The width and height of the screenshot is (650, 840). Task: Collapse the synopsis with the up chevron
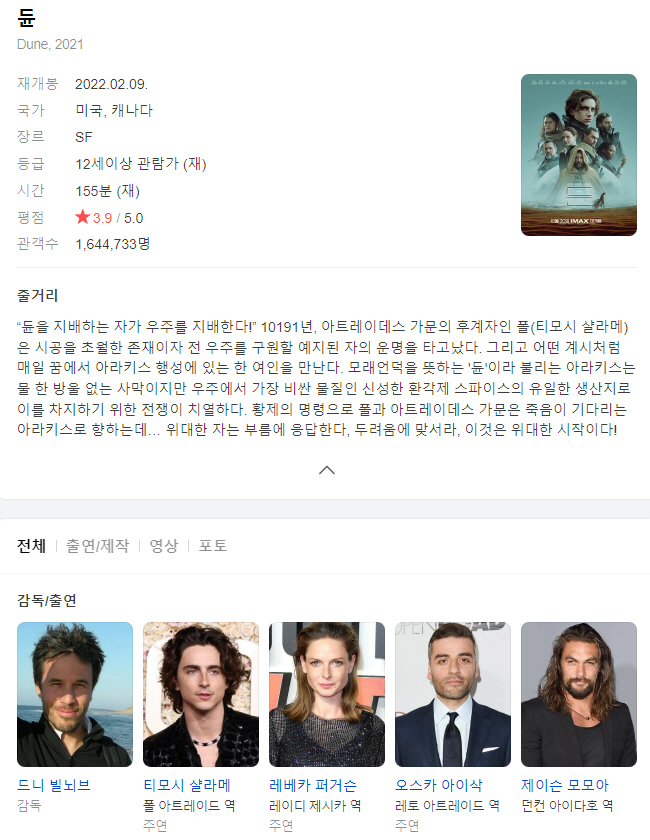click(x=326, y=470)
